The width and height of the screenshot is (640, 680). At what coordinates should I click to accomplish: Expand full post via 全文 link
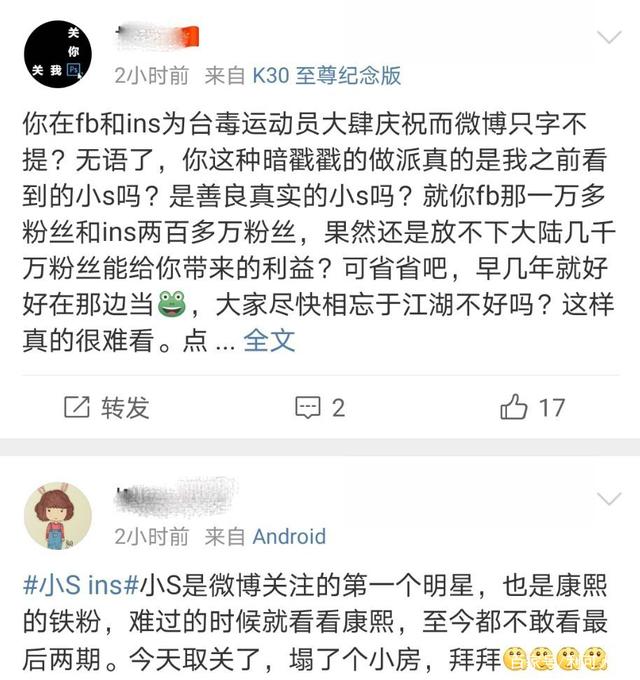pos(269,340)
